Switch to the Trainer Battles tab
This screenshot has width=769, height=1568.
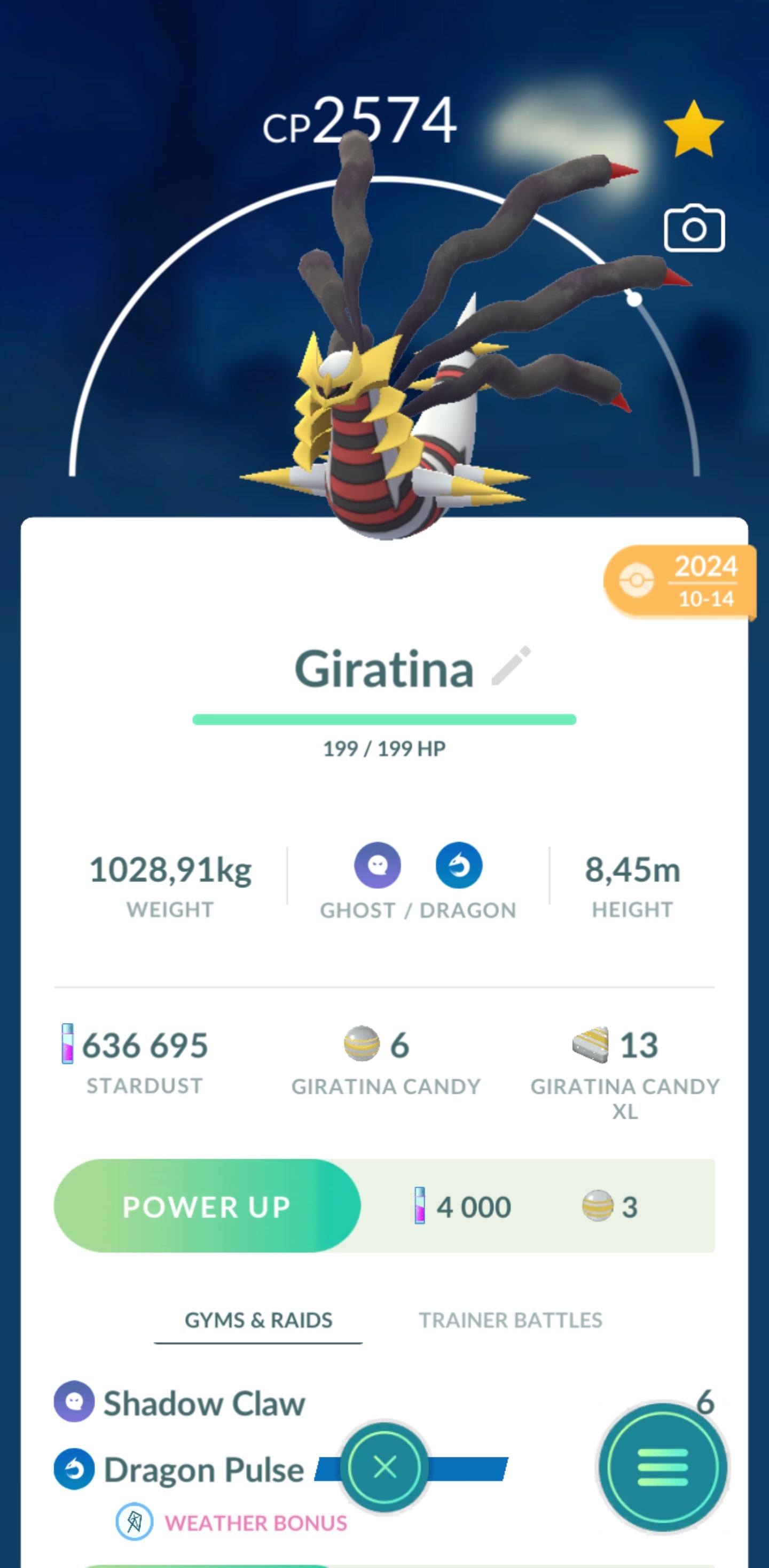(510, 1320)
